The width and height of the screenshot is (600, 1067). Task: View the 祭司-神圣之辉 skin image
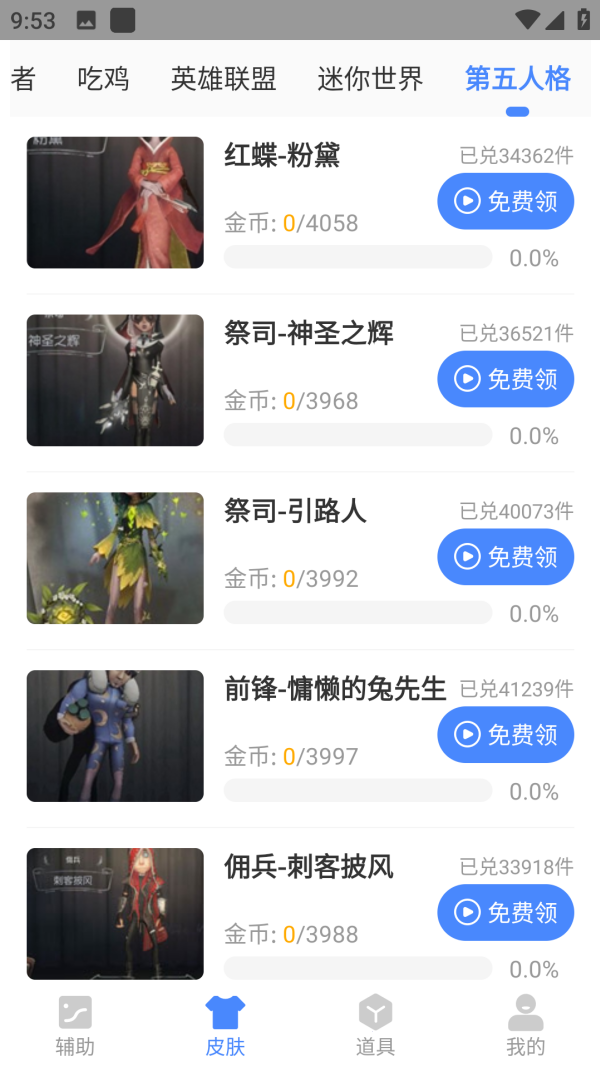(115, 380)
